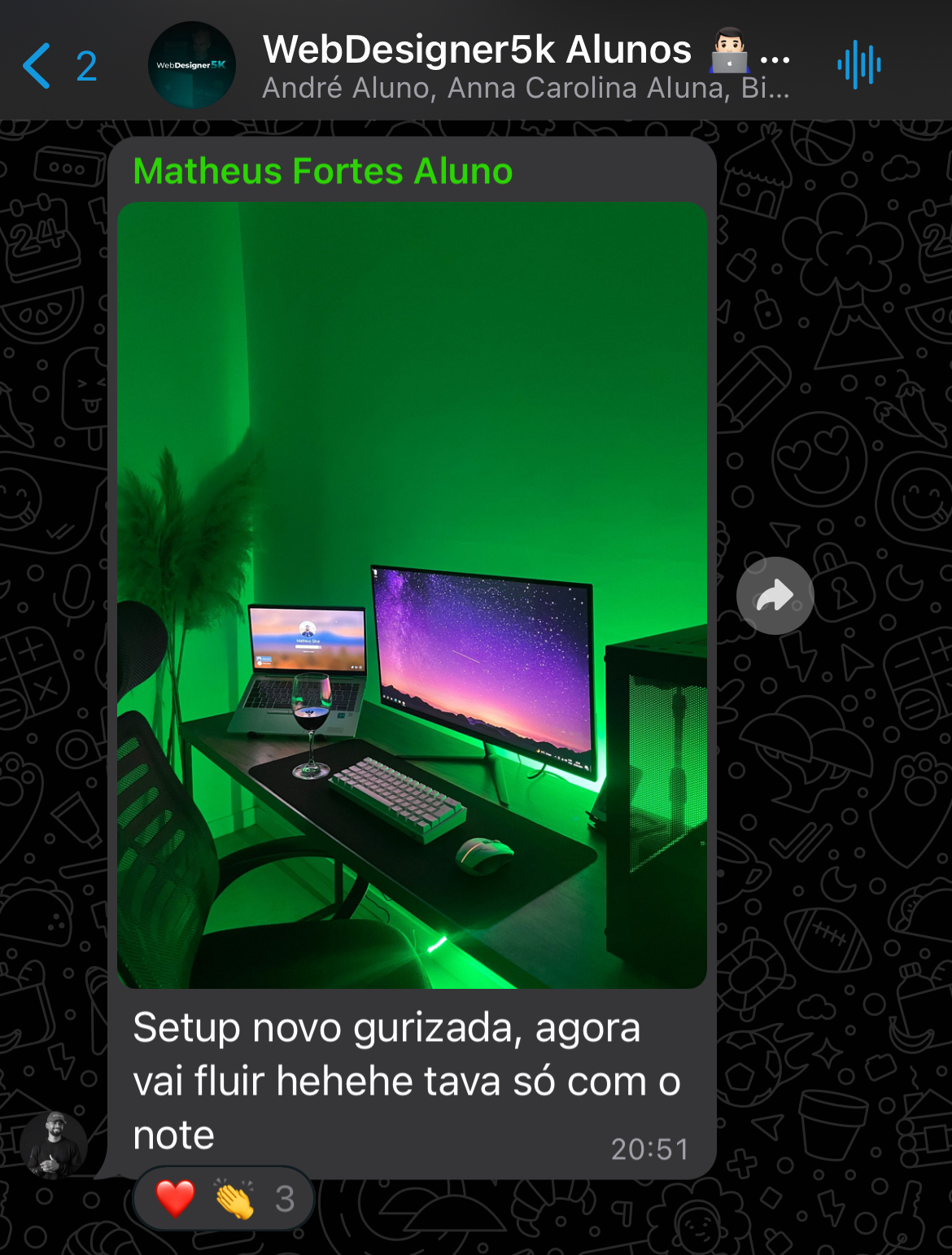Open the green desk setup photo

(412, 594)
